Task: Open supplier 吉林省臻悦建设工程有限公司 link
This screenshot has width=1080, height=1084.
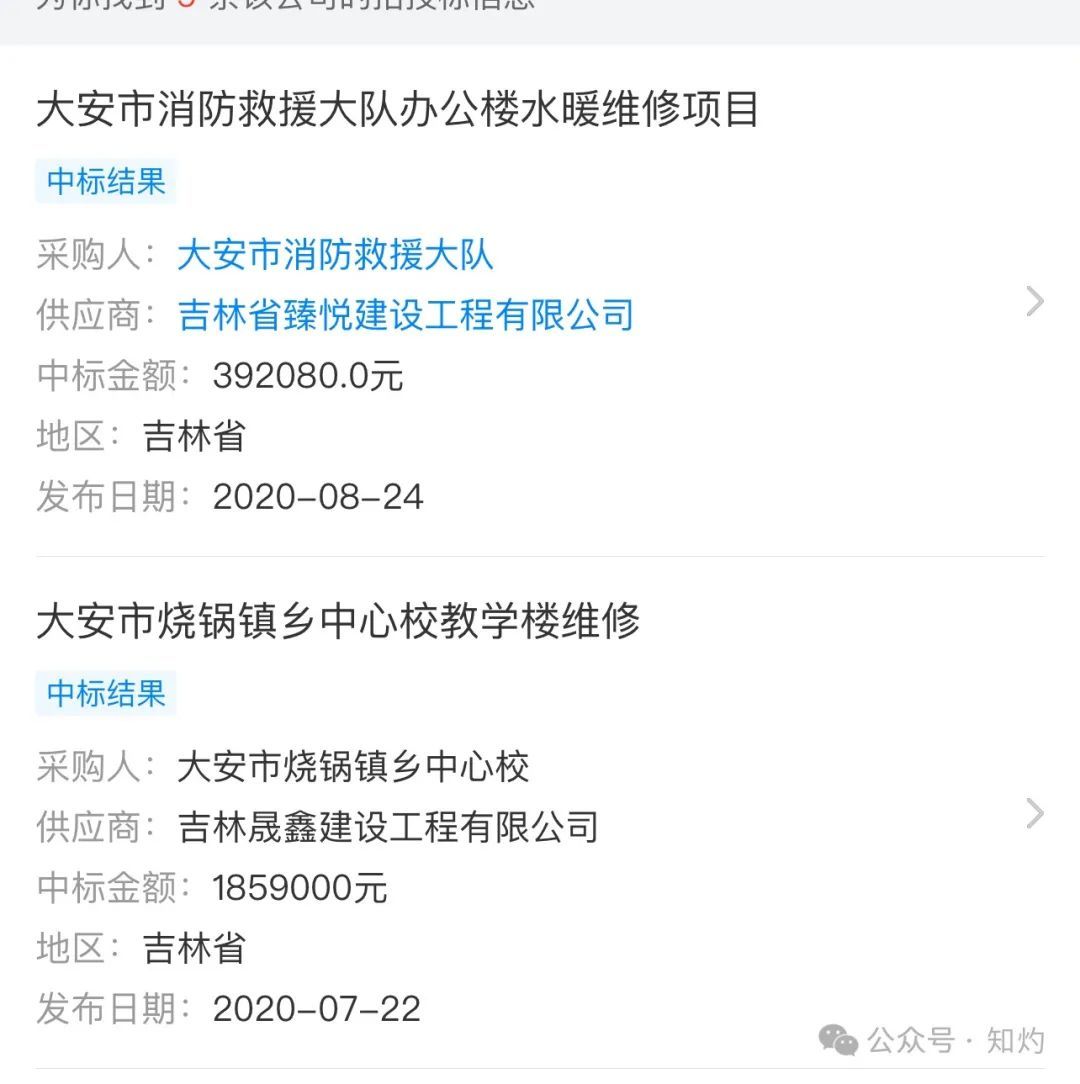Action: [406, 315]
